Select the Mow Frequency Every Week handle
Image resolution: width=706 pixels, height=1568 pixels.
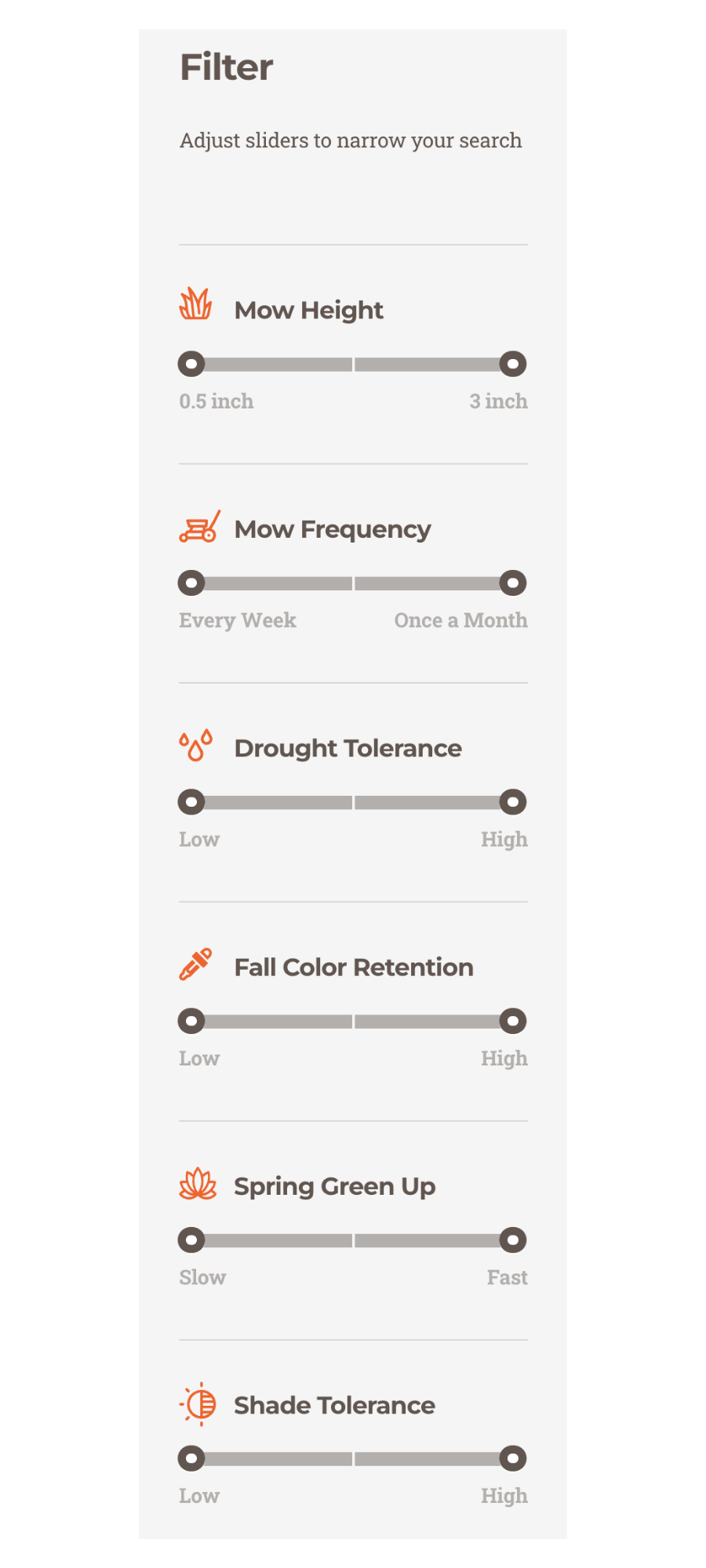pyautogui.click(x=191, y=583)
